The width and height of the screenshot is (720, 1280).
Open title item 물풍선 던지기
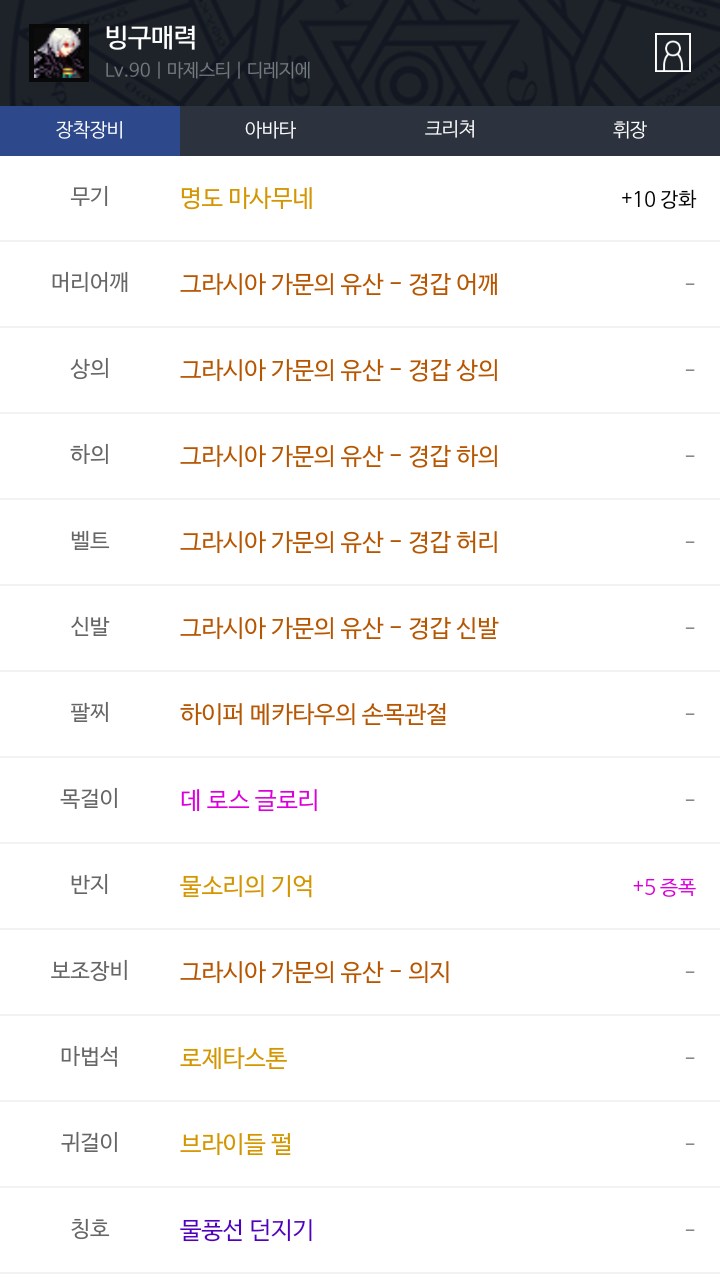pyautogui.click(x=247, y=1230)
